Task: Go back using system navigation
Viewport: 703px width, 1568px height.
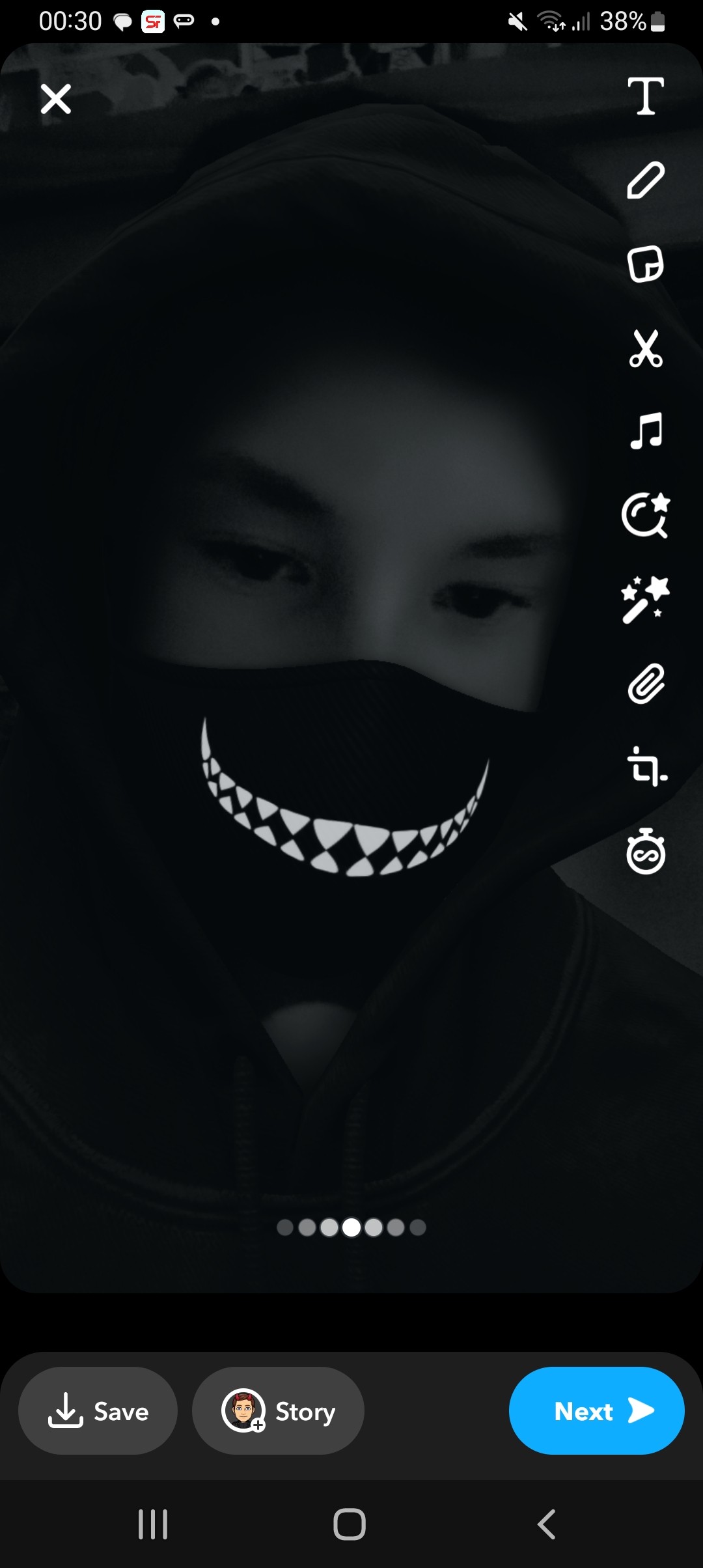Action: (546, 1524)
